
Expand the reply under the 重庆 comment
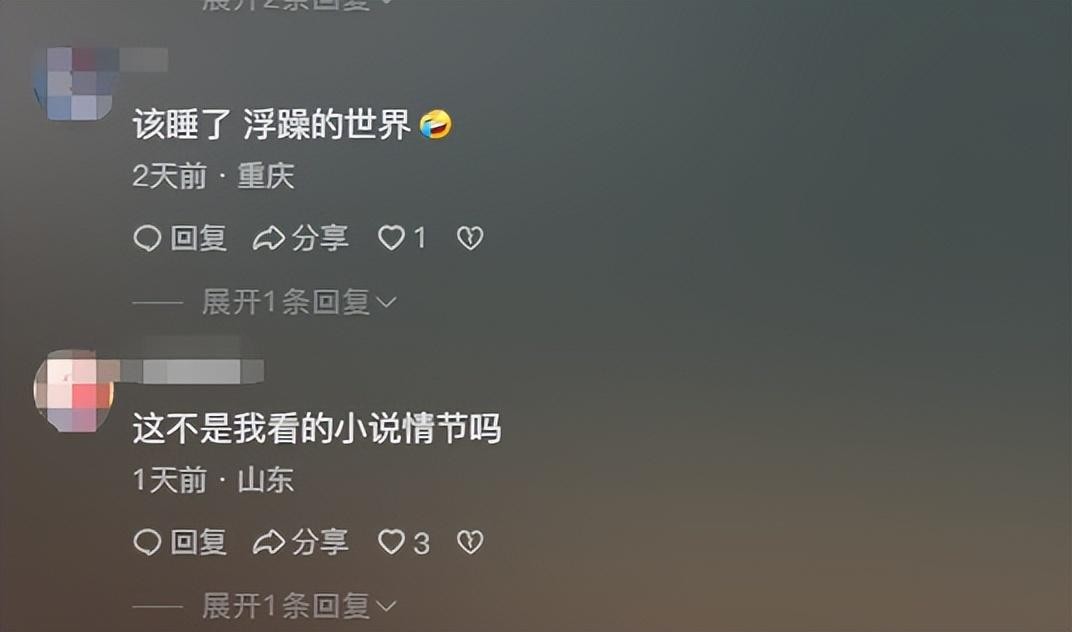(x=298, y=301)
